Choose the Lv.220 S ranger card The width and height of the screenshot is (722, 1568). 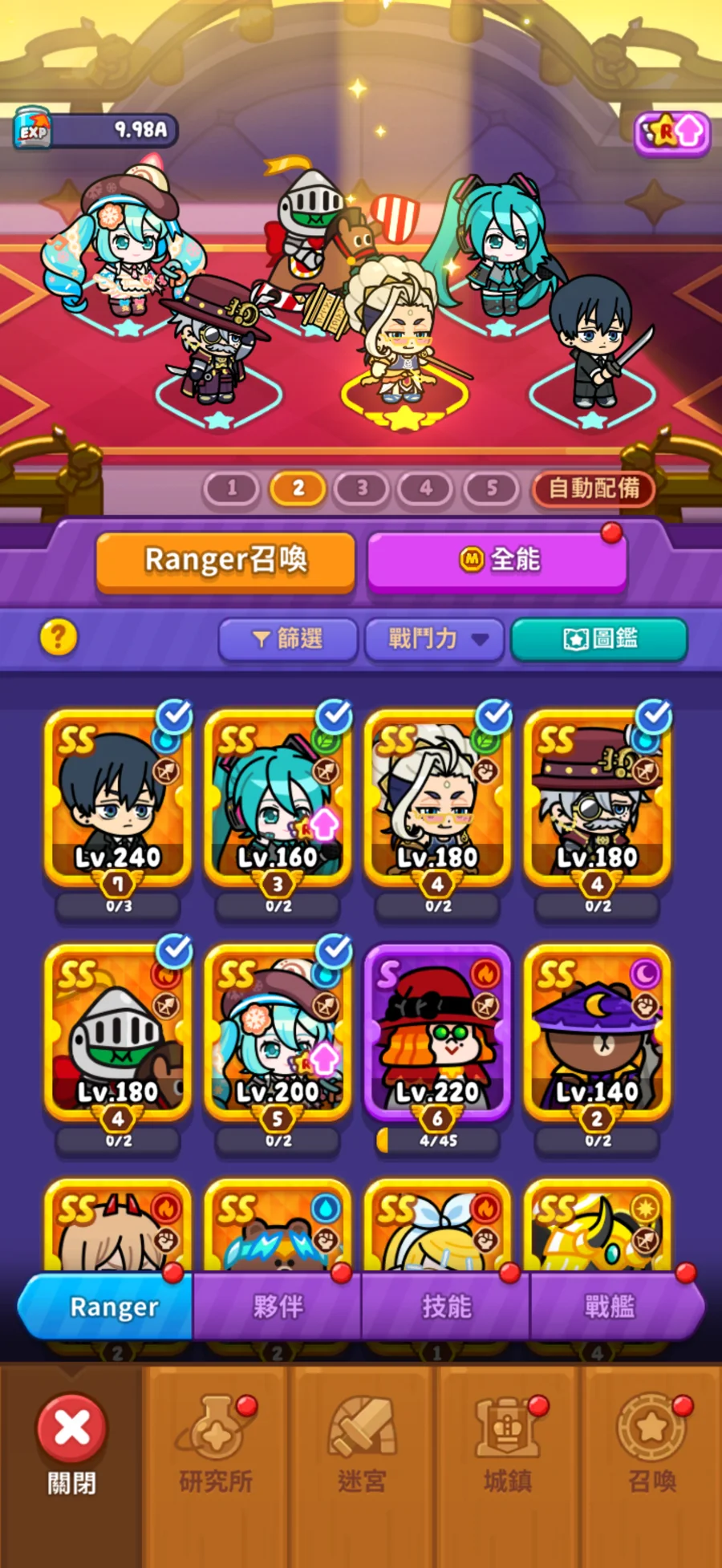pos(437,1032)
